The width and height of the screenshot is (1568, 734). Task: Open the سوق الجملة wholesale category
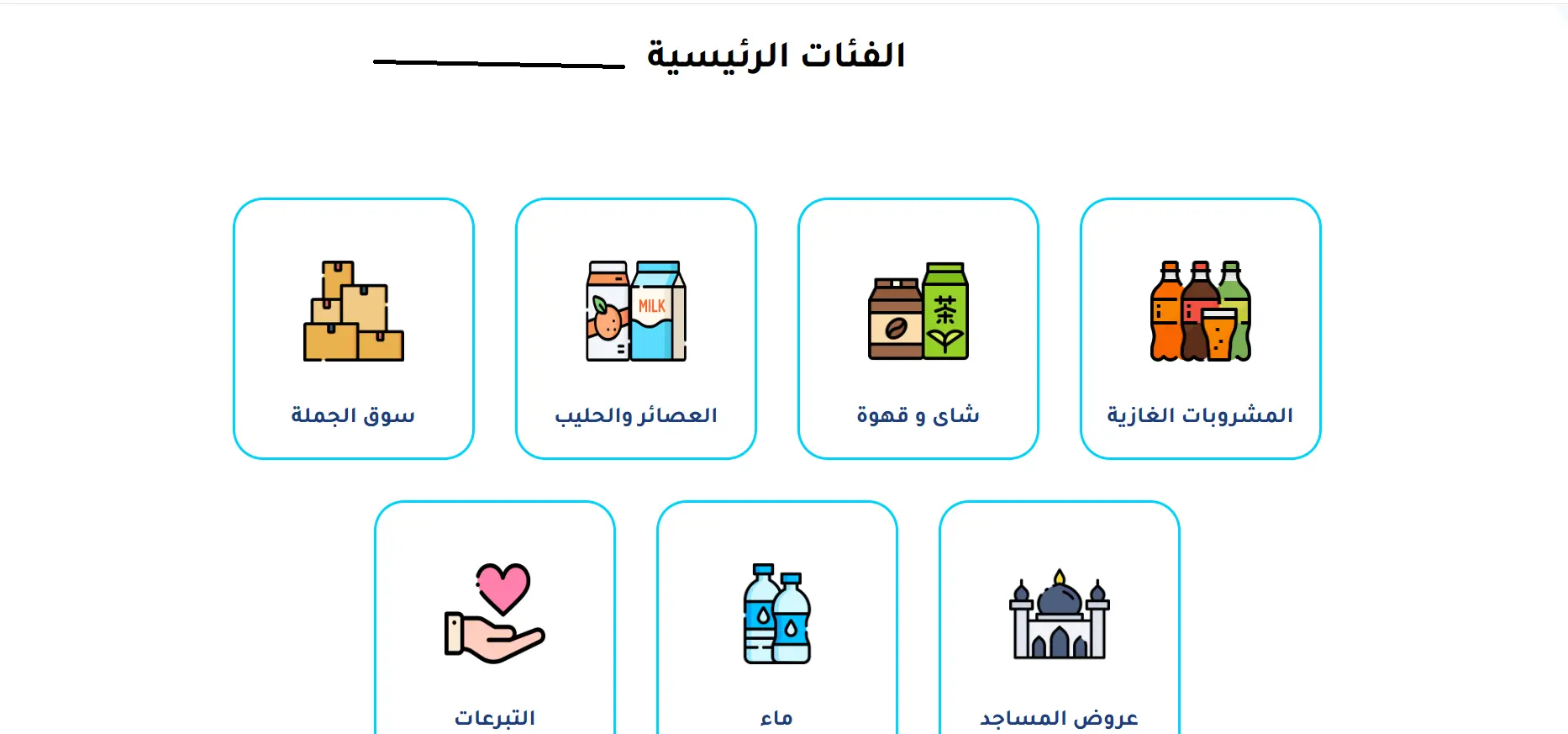(354, 329)
